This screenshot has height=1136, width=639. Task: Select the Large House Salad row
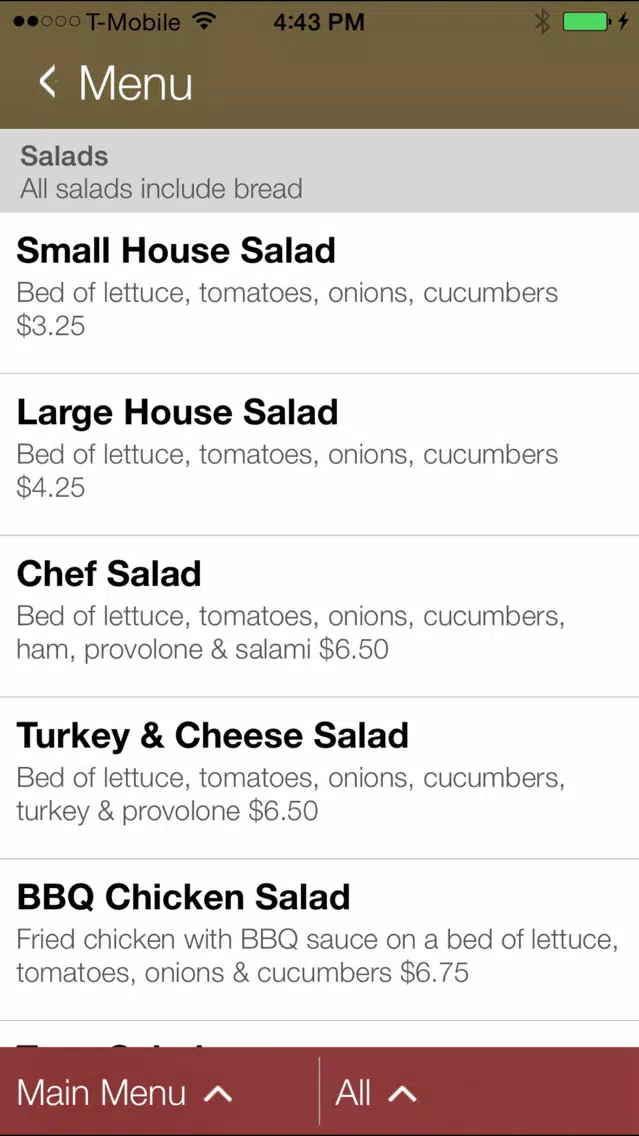tap(320, 455)
